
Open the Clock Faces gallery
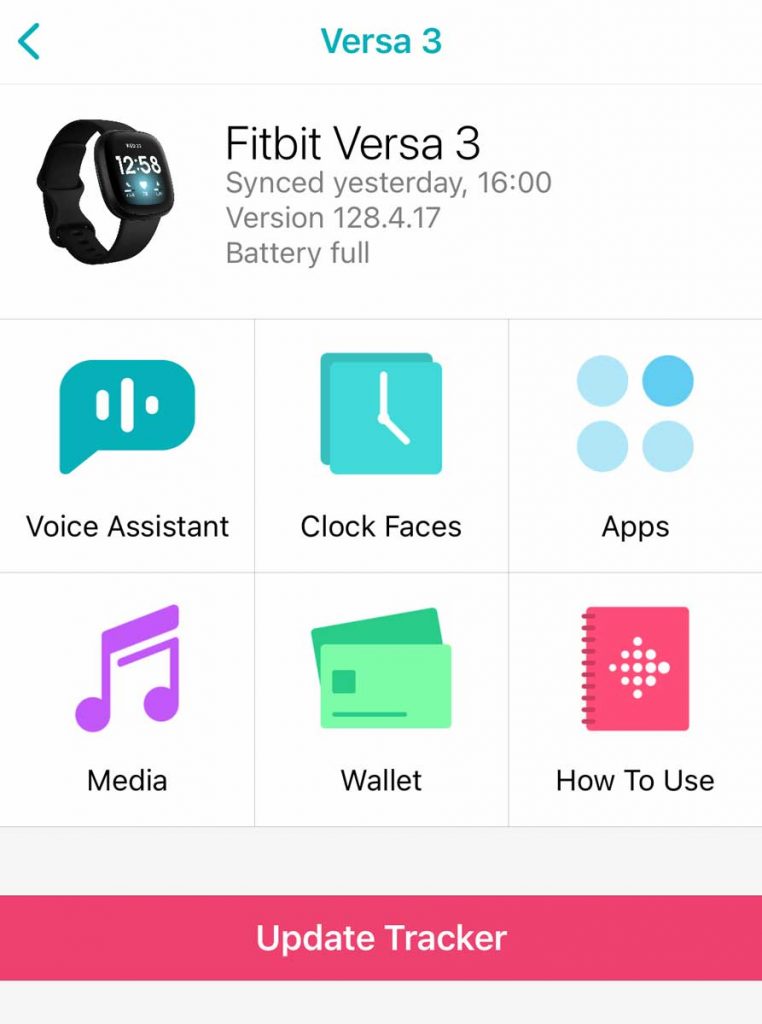381,446
